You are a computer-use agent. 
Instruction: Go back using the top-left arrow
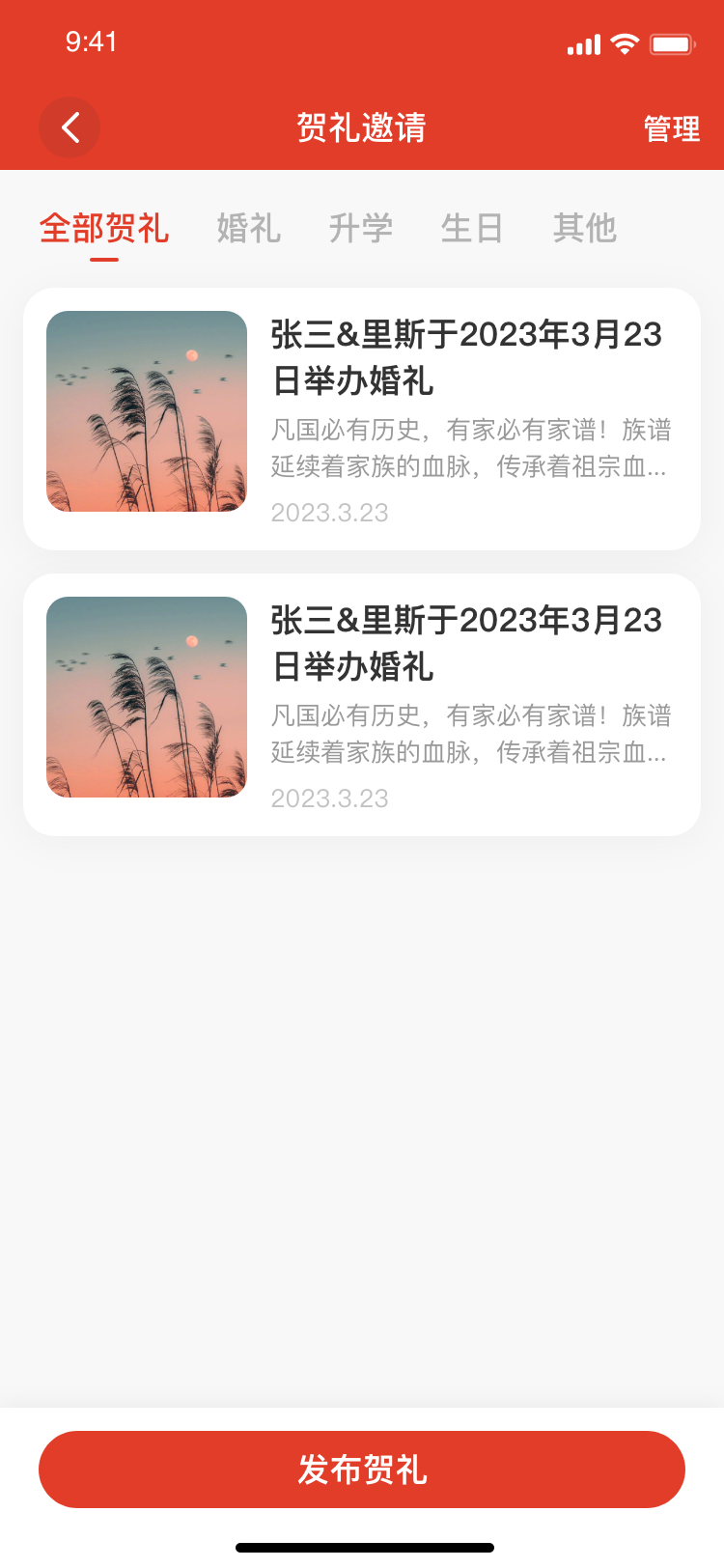(x=70, y=127)
